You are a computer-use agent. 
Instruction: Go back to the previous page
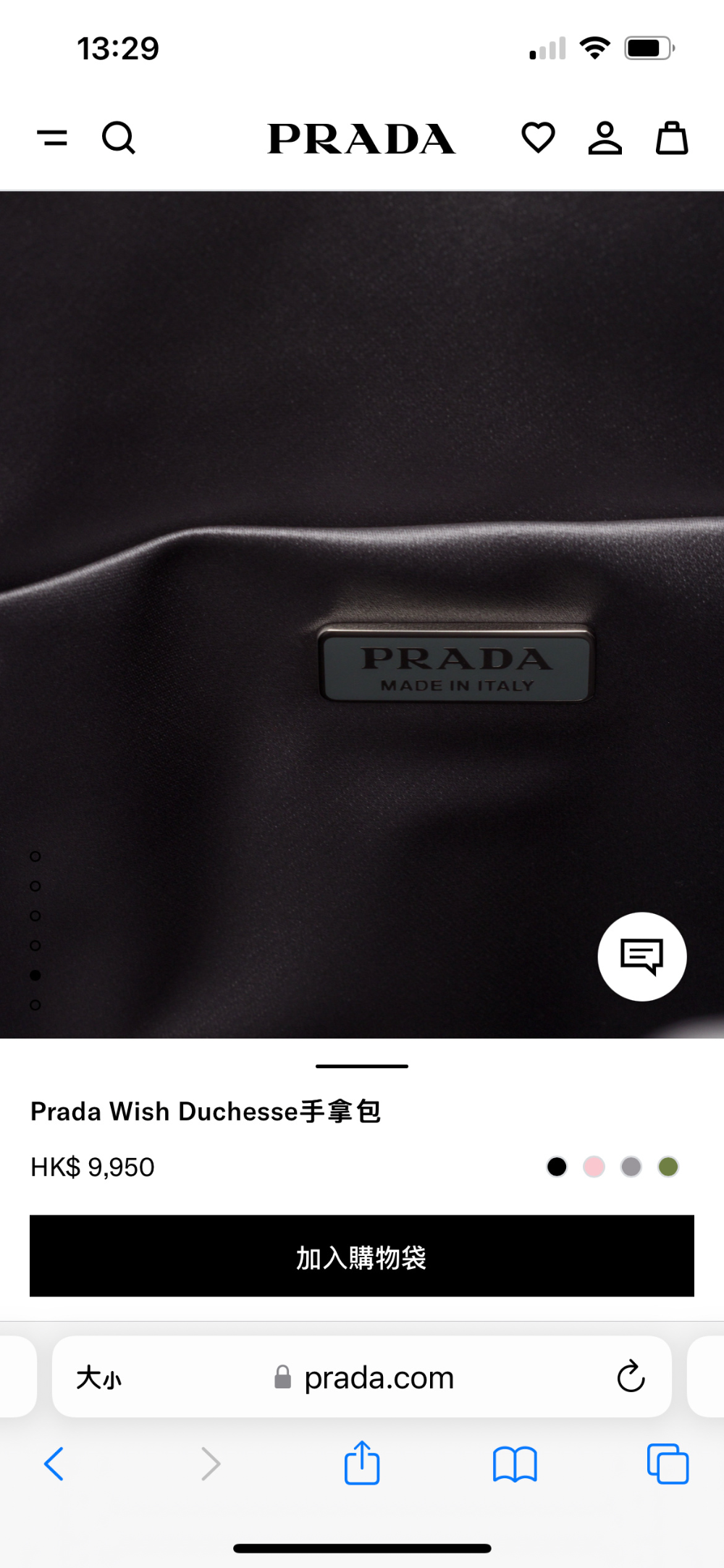[x=54, y=1464]
